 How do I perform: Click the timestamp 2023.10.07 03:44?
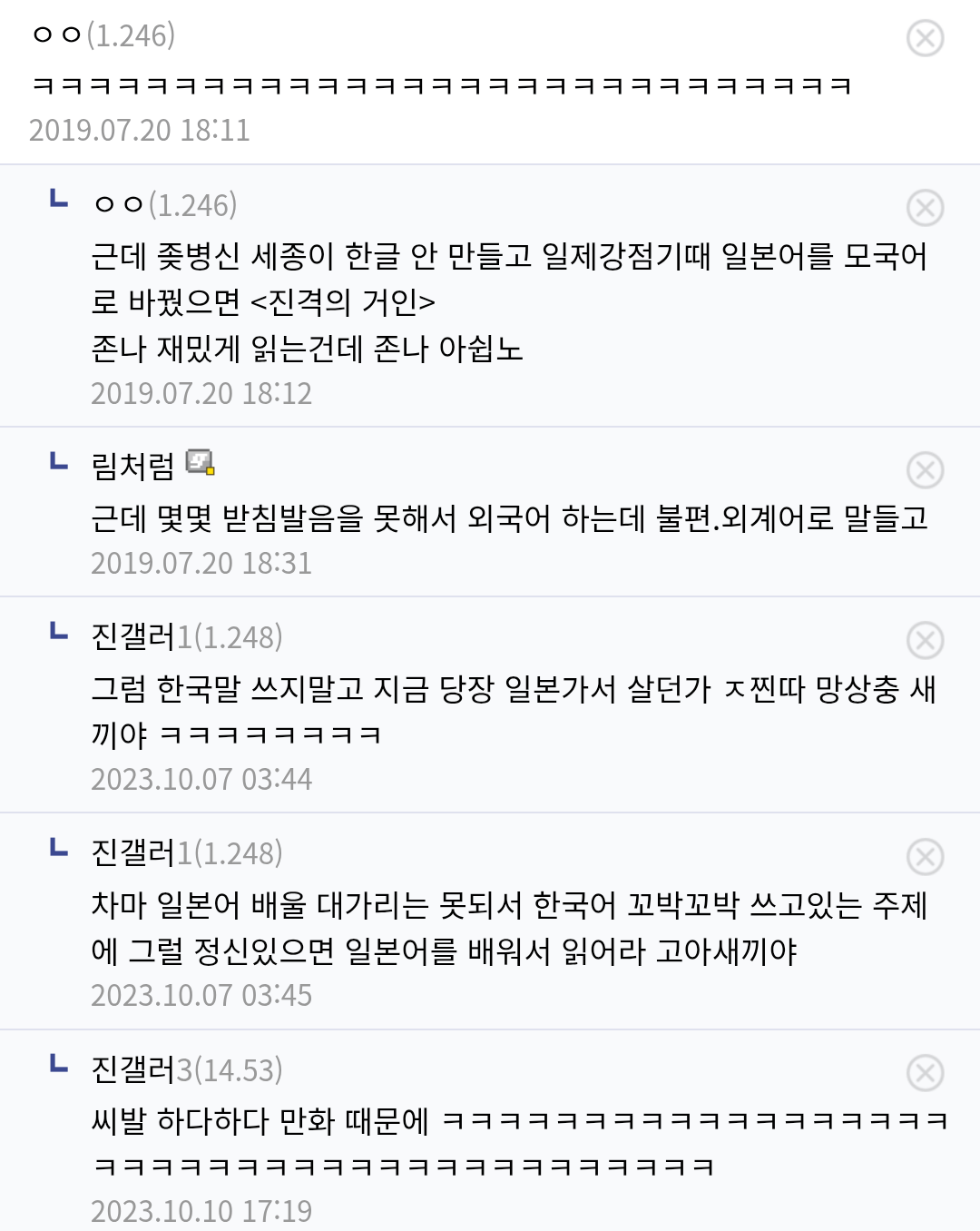[201, 778]
